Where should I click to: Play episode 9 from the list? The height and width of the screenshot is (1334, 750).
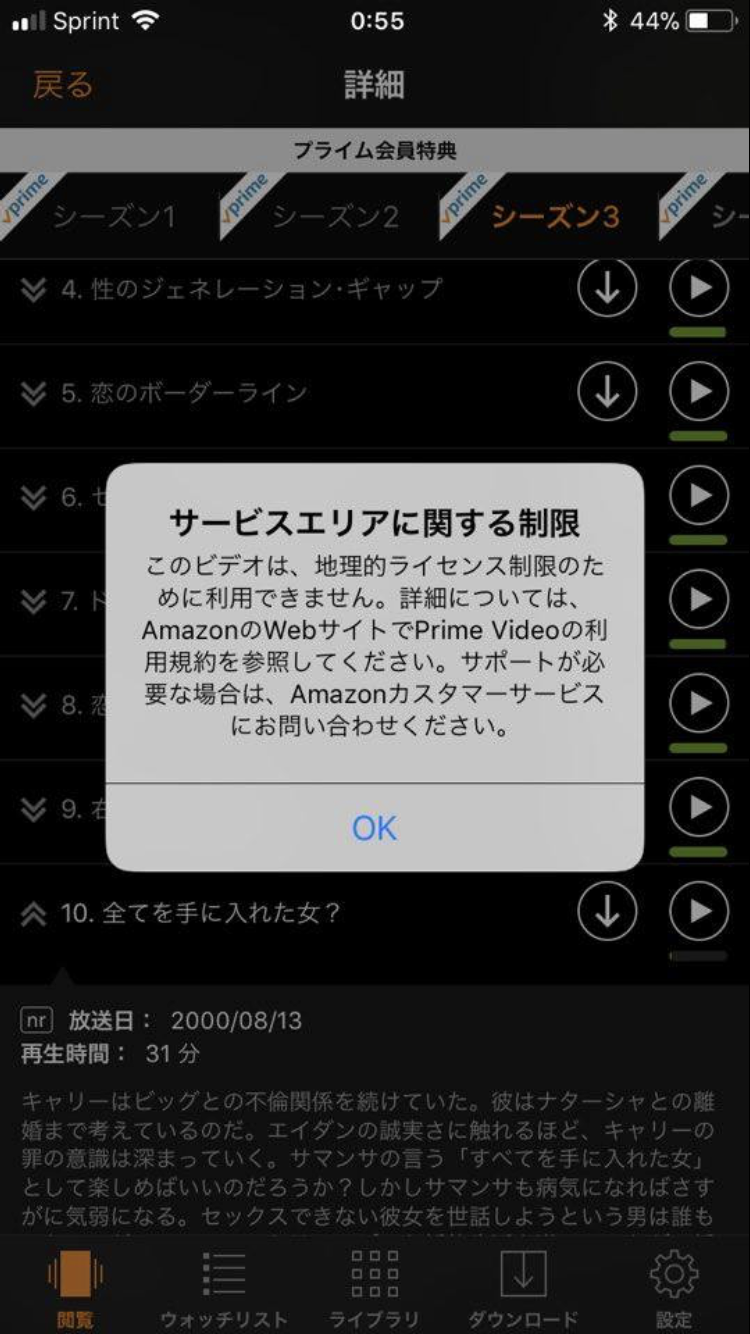[699, 807]
